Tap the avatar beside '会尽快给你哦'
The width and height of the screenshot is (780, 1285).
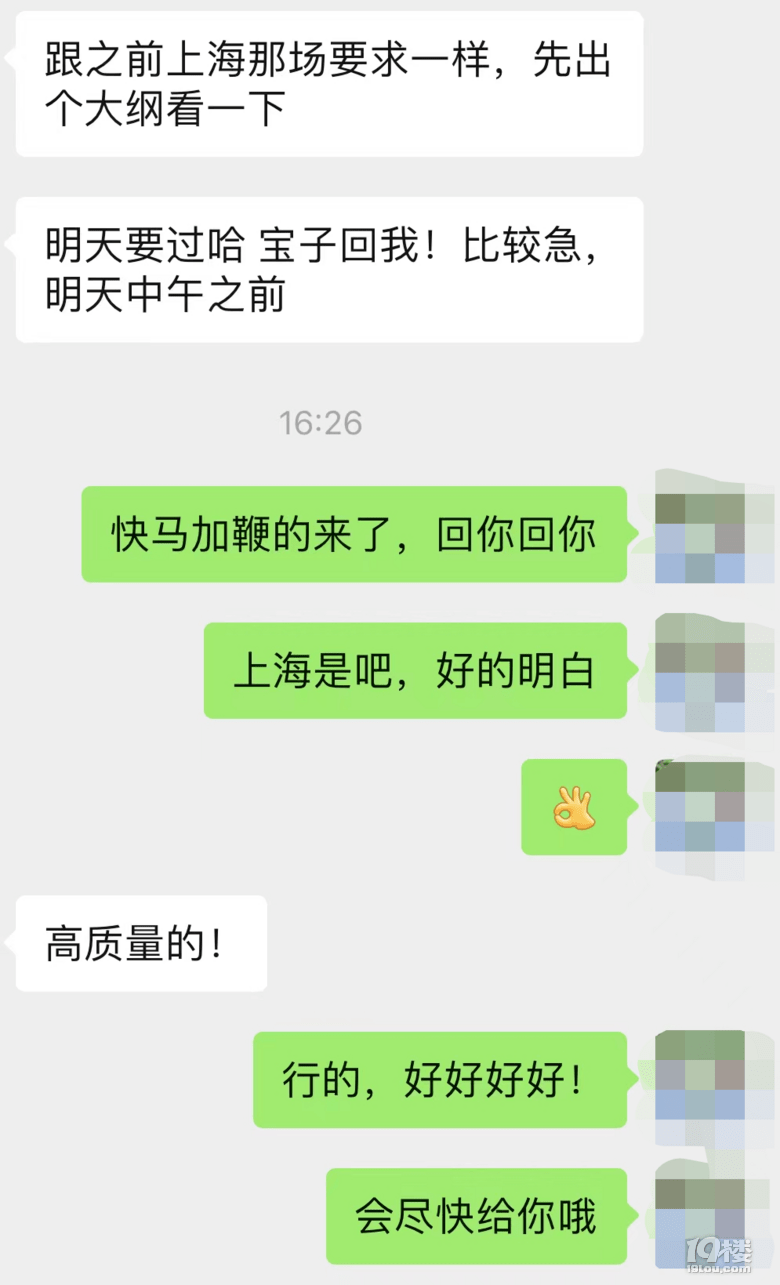tap(714, 1215)
